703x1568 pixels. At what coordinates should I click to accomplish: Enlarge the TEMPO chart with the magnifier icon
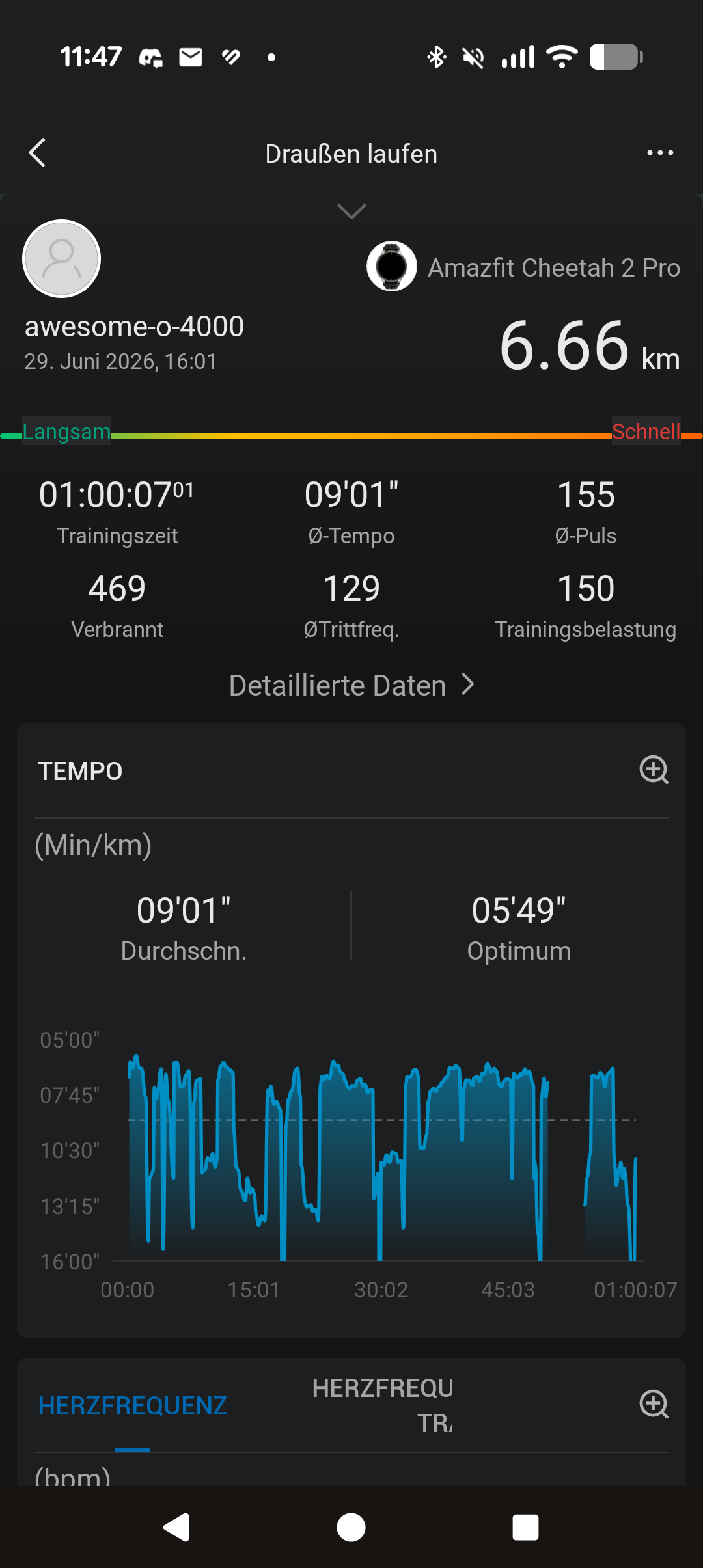[x=654, y=770]
